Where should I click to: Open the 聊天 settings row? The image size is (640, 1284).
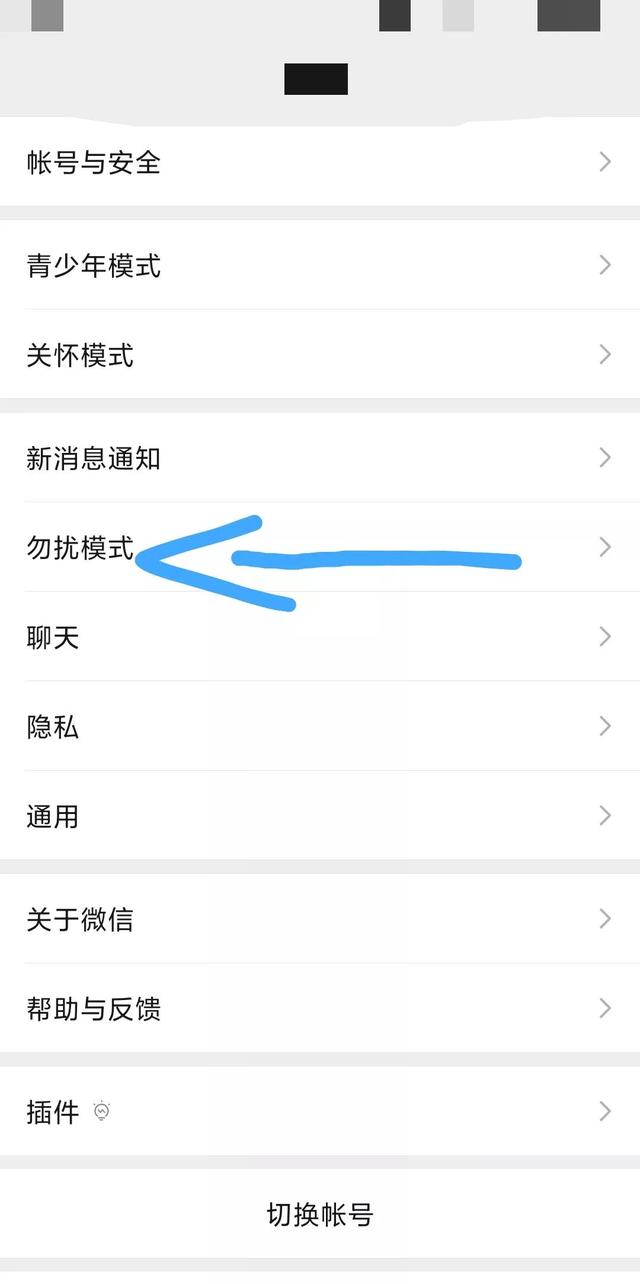pyautogui.click(x=320, y=636)
